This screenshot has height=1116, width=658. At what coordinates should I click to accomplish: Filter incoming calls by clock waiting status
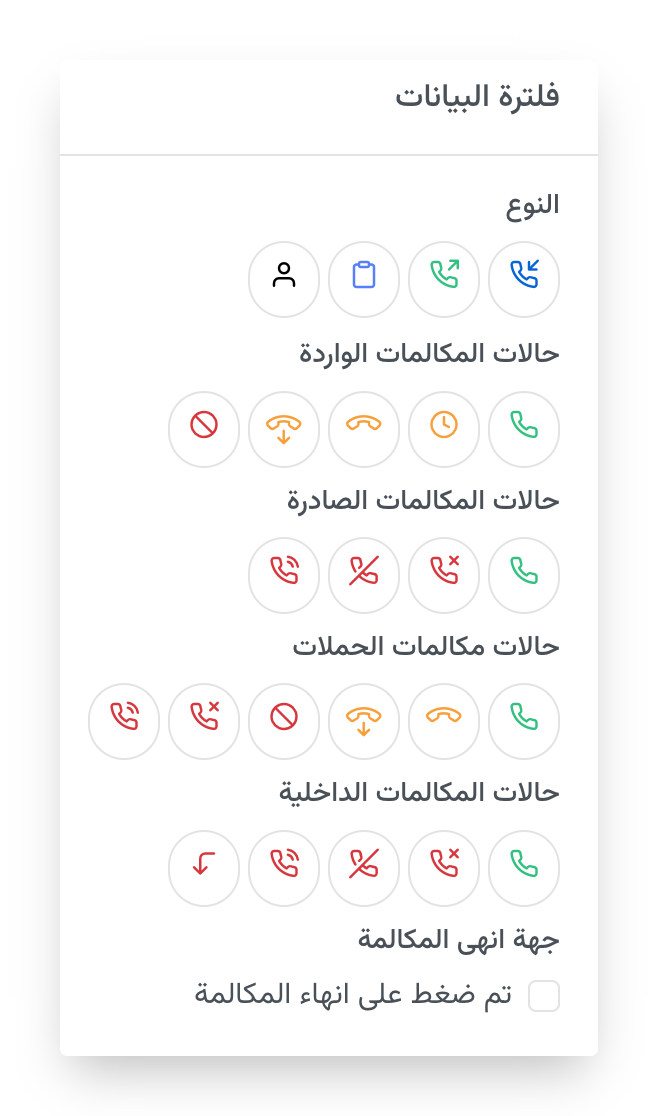(x=444, y=429)
